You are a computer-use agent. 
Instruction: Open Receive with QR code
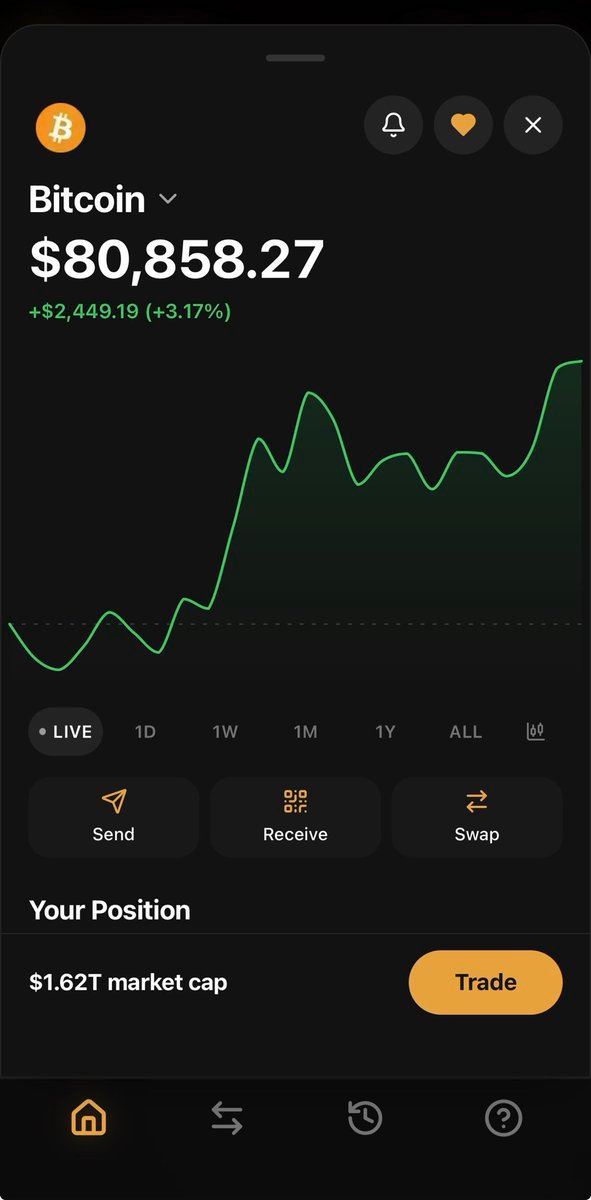pyautogui.click(x=295, y=817)
